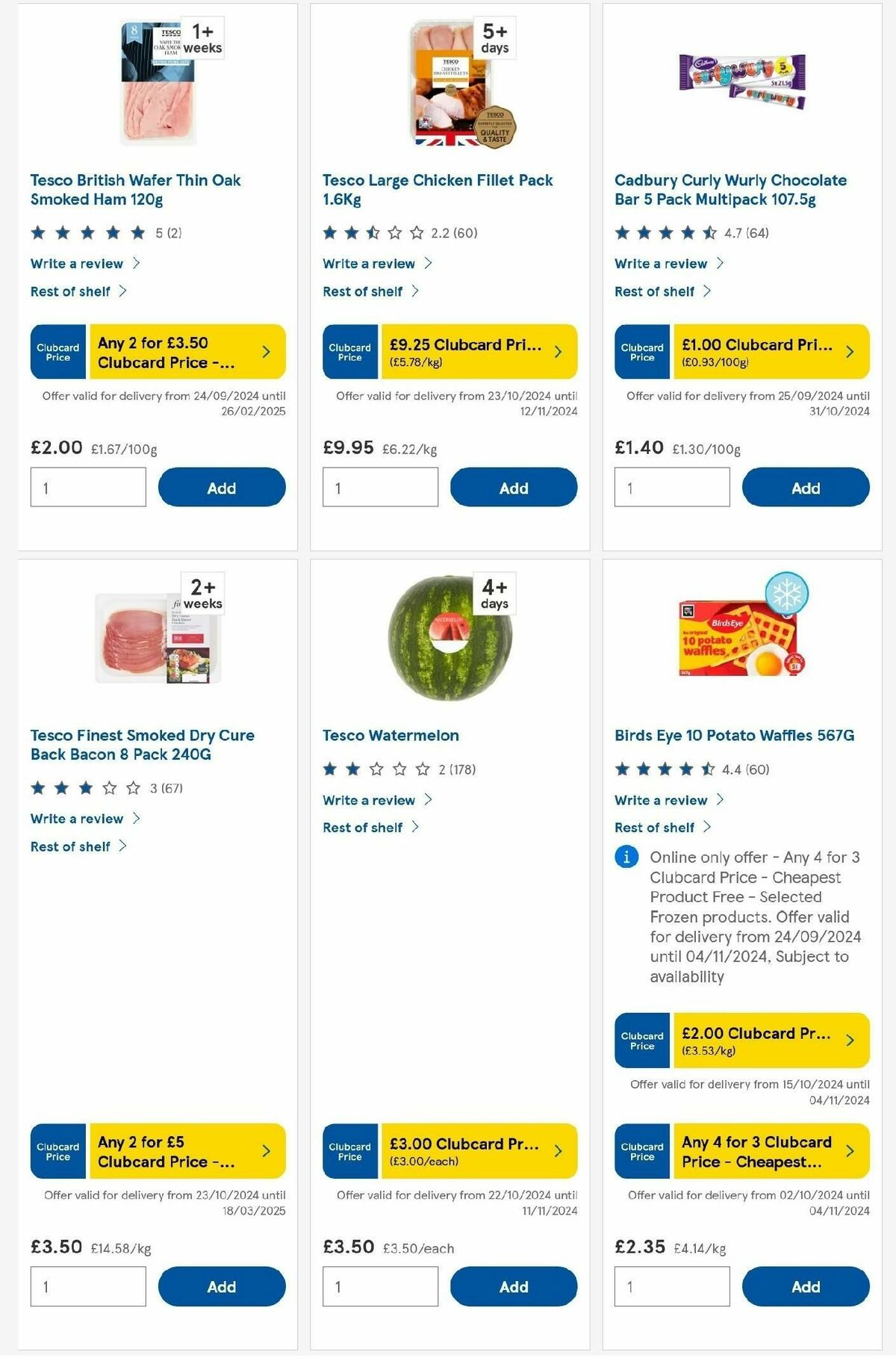Open Write a review for Curly Wurly
The height and width of the screenshot is (1358, 896).
click(662, 263)
